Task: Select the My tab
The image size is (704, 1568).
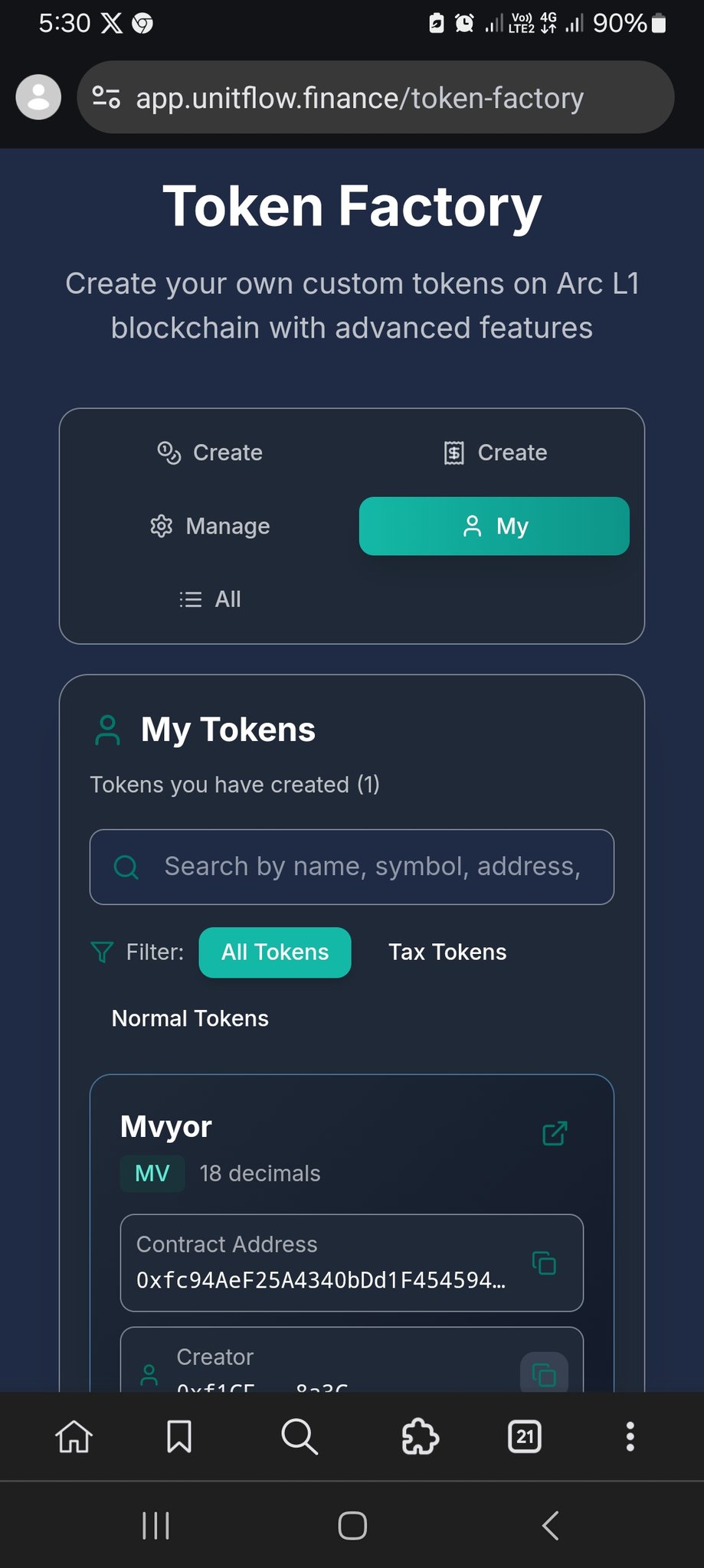Action: point(494,526)
